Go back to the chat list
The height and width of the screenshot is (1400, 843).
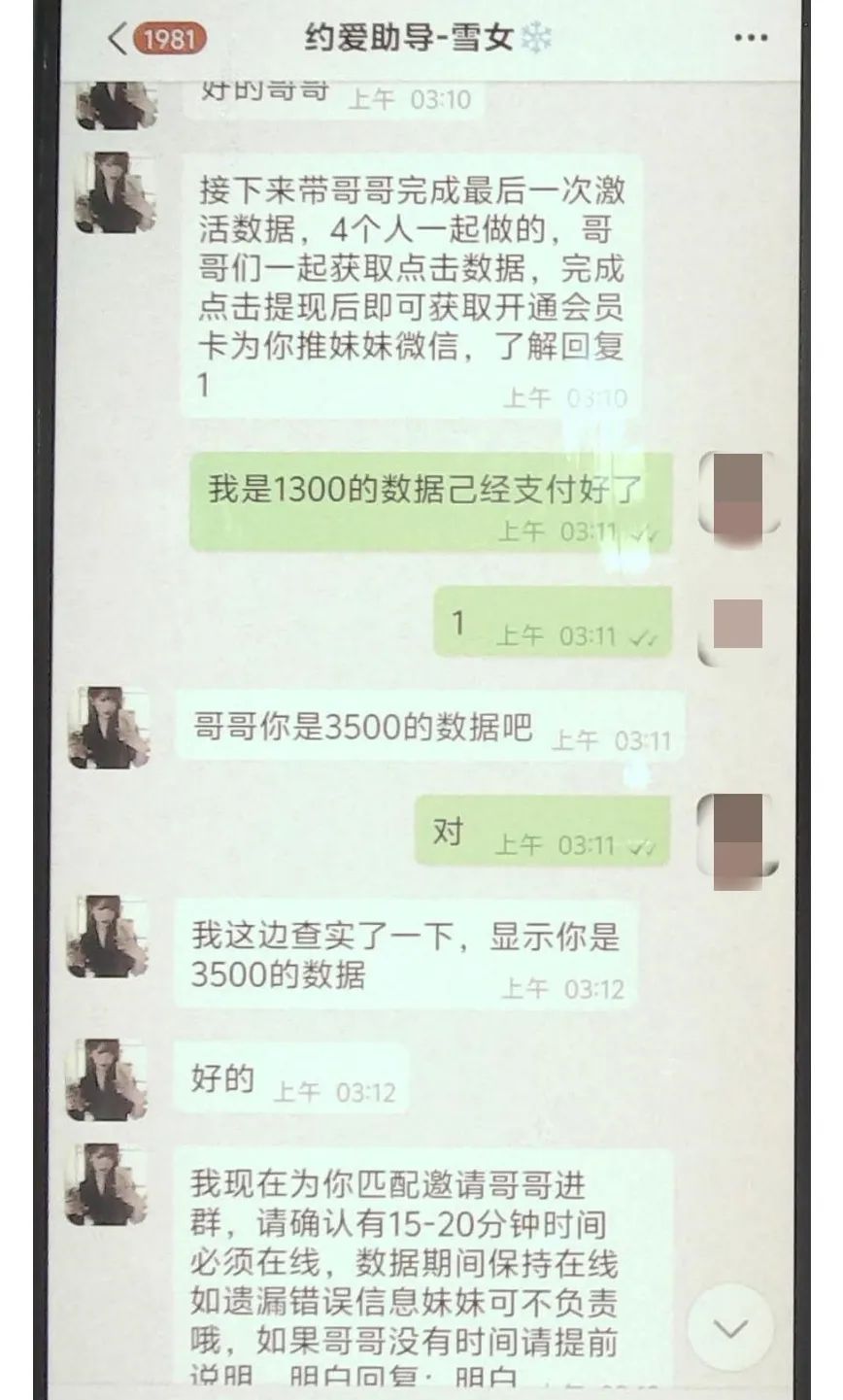click(118, 39)
